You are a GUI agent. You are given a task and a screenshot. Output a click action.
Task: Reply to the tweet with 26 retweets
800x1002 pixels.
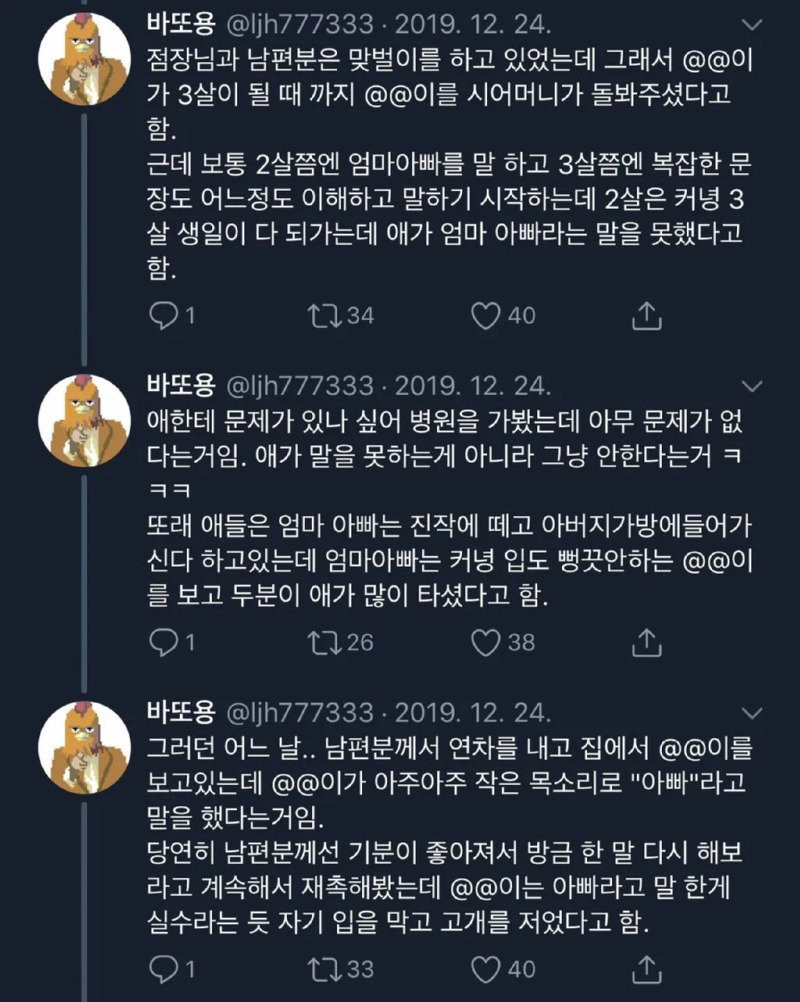point(163,642)
